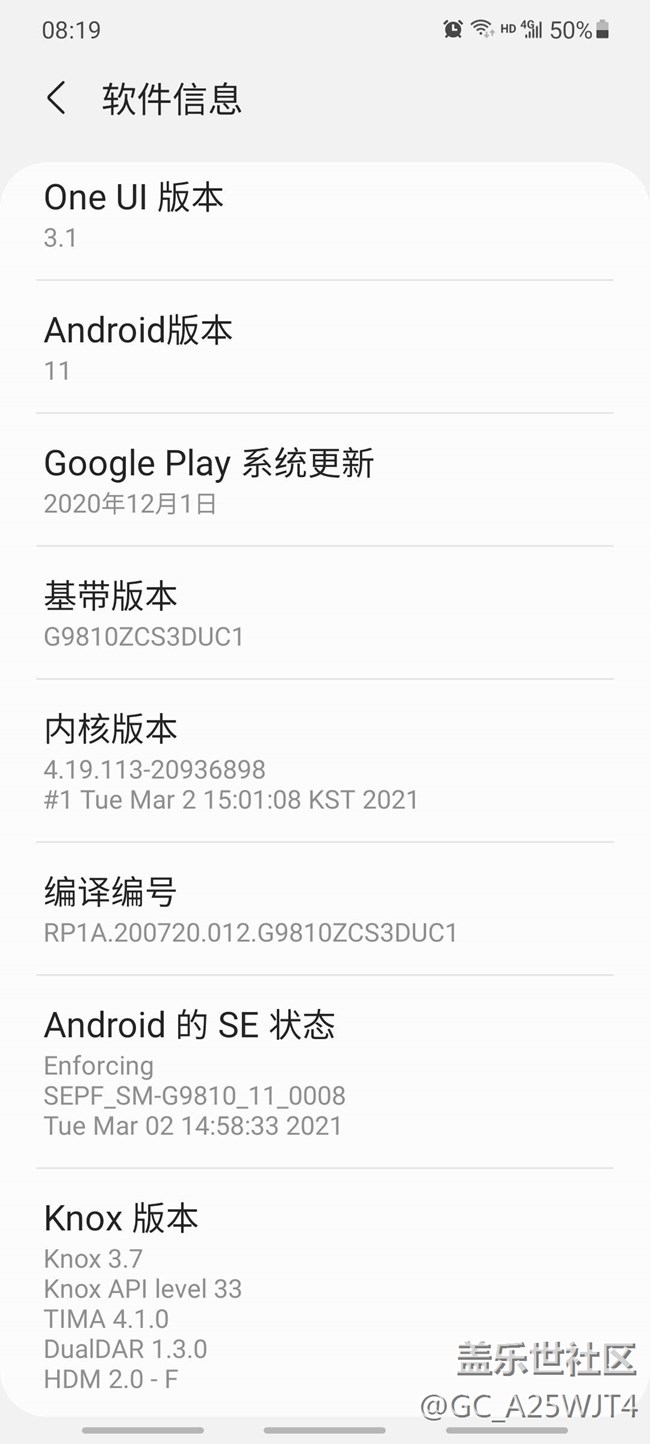The height and width of the screenshot is (1444, 650).
Task: Tap the One UI 版本 row
Action: point(324,215)
